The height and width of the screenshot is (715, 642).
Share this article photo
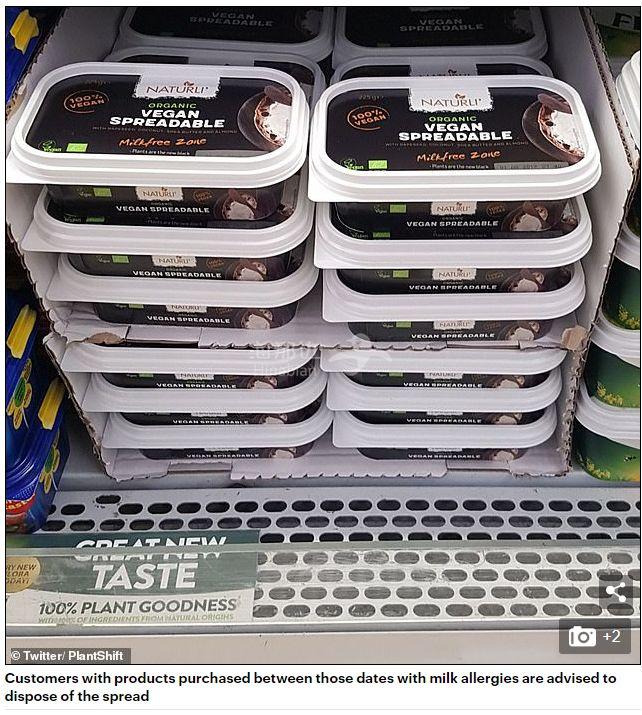616,591
